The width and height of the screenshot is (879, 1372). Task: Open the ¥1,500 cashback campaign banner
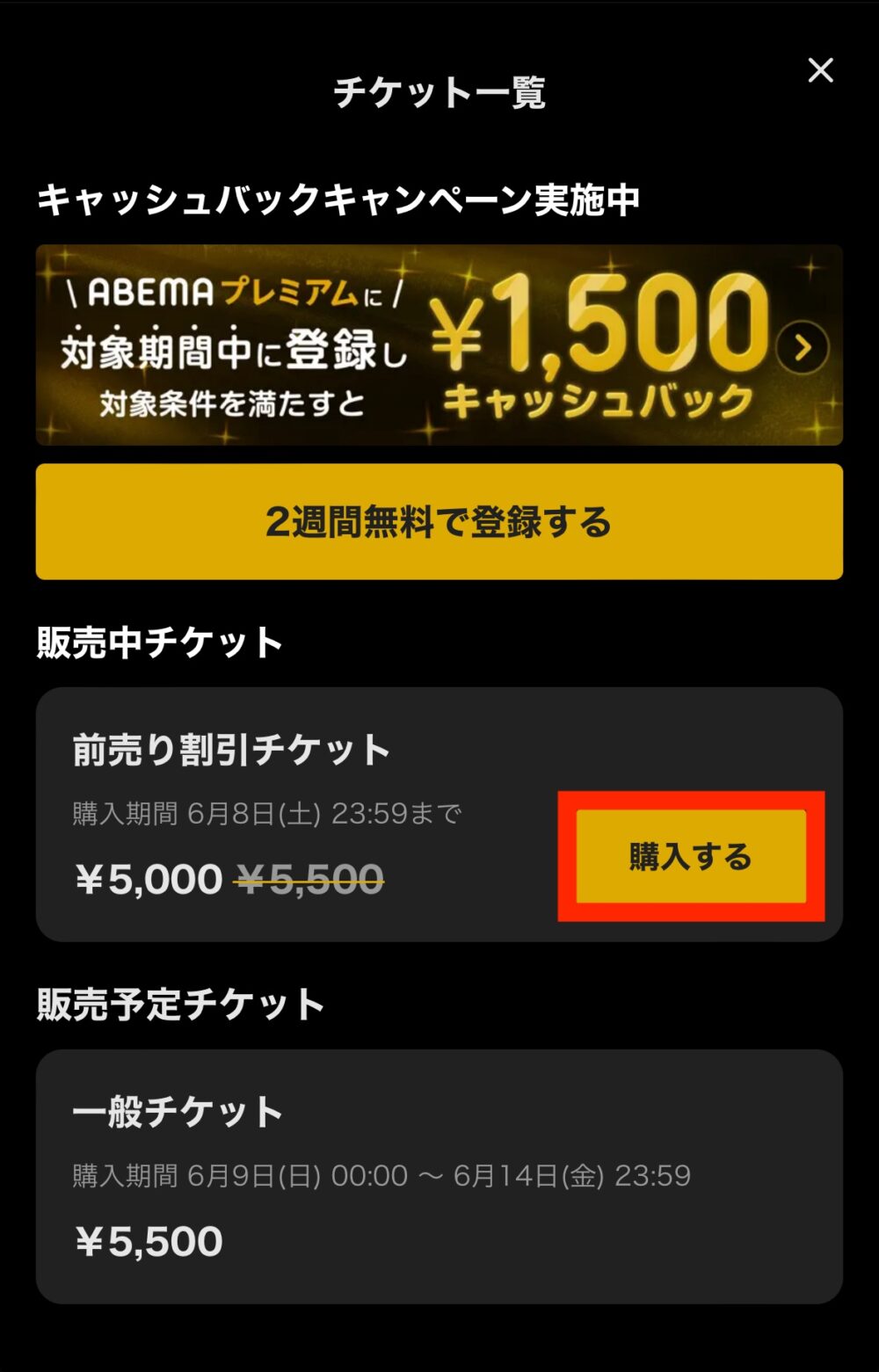(x=439, y=345)
